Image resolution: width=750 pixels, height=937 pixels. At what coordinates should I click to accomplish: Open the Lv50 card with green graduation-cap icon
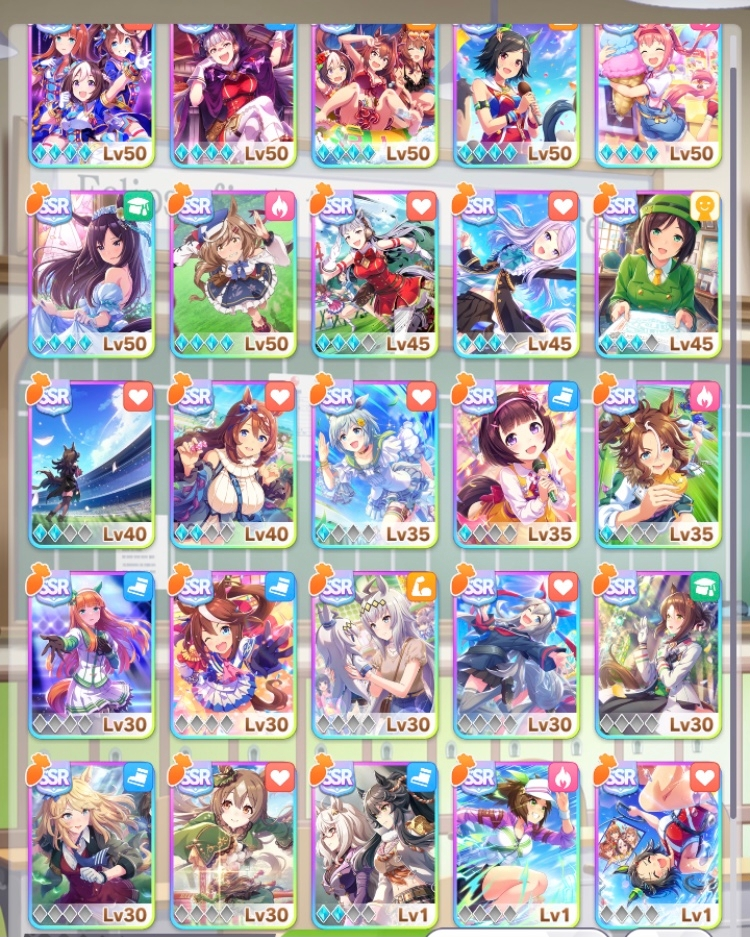point(92,272)
